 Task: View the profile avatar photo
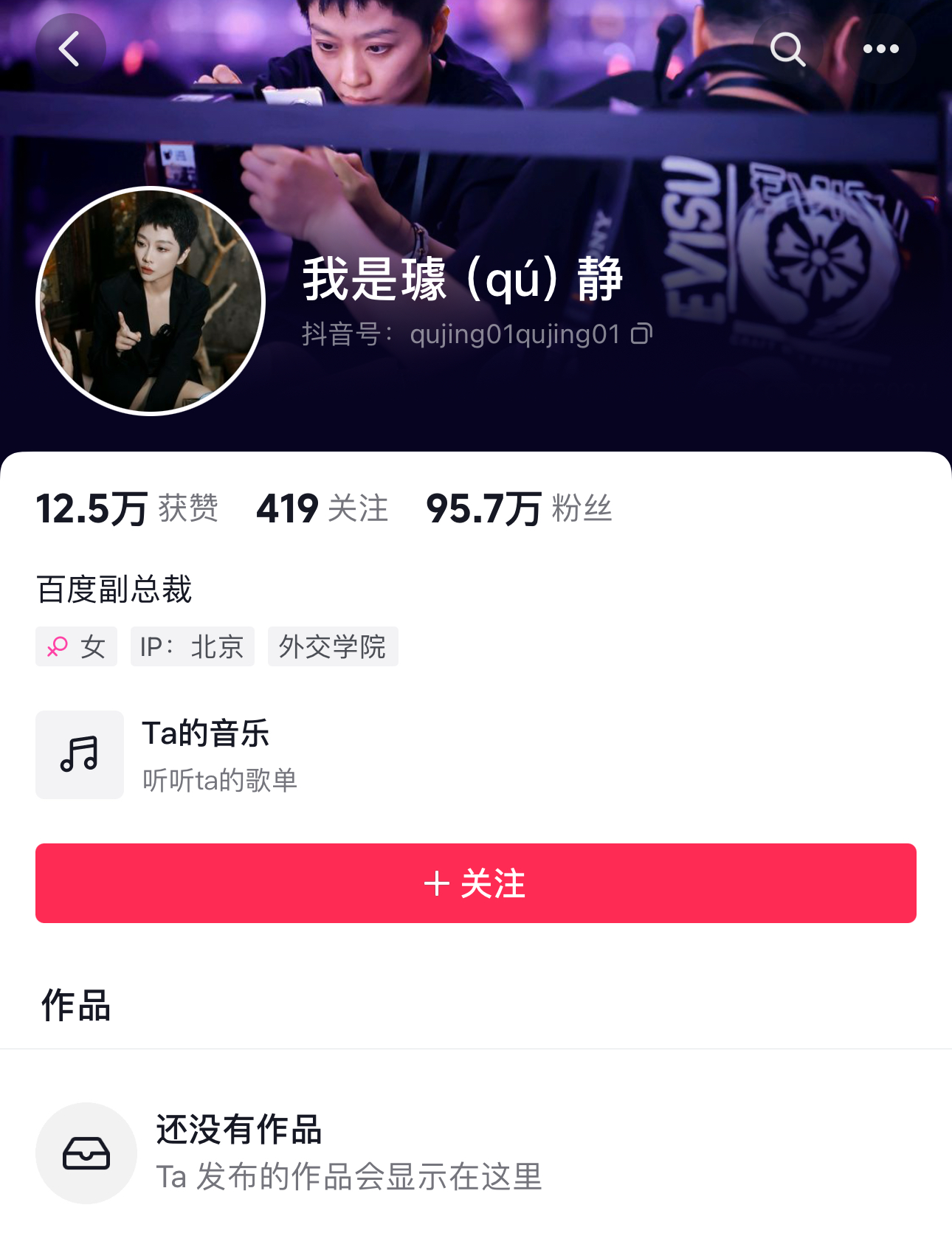tap(151, 301)
